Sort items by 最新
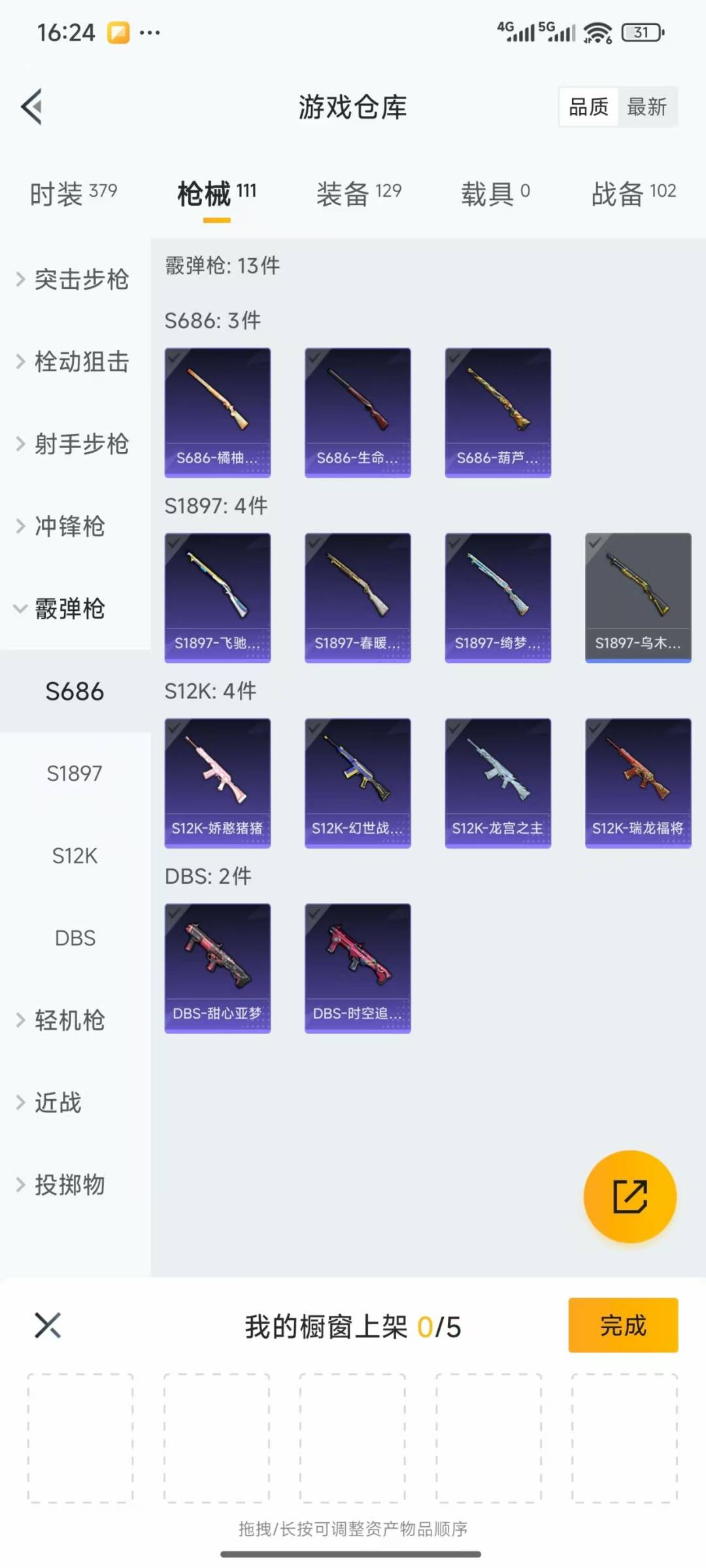 [x=647, y=106]
